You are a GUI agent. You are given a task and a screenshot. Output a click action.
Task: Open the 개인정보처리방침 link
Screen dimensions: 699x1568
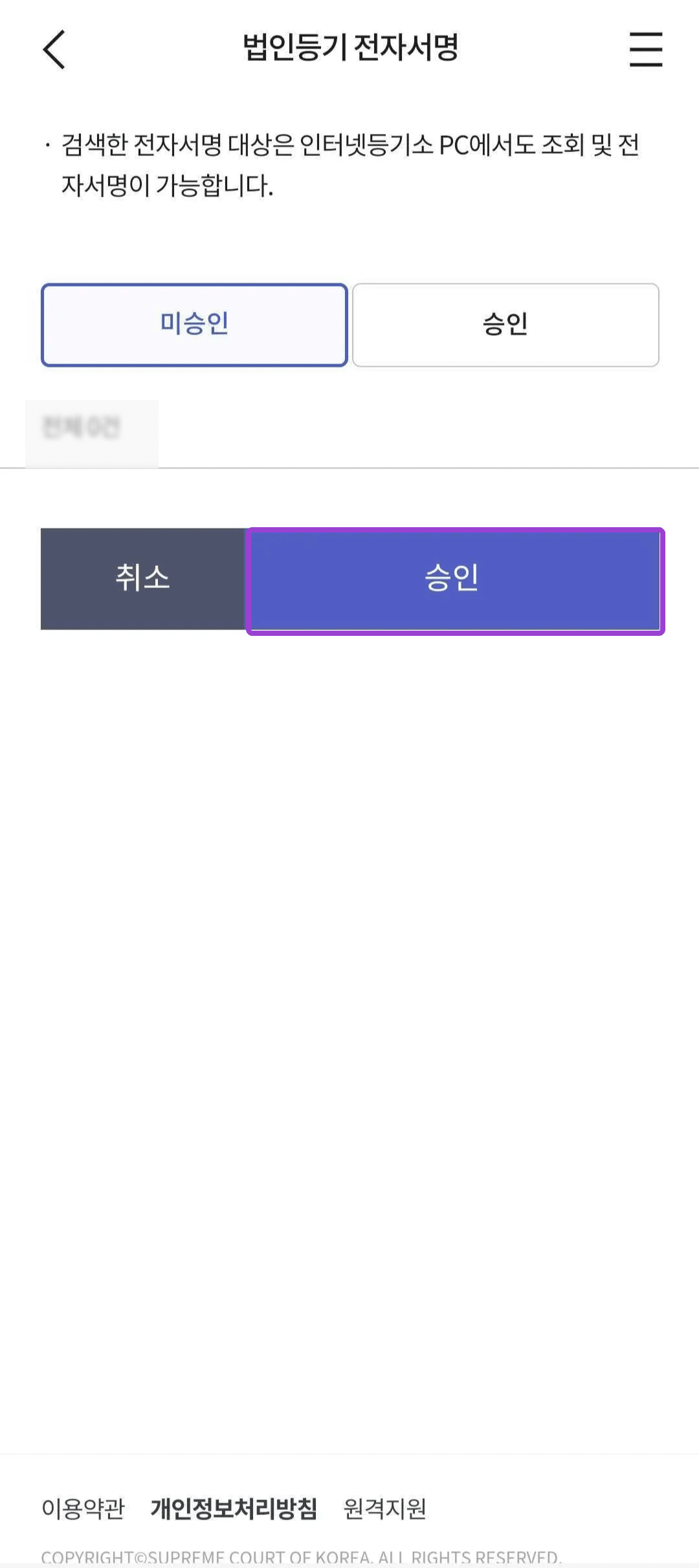tap(234, 1508)
